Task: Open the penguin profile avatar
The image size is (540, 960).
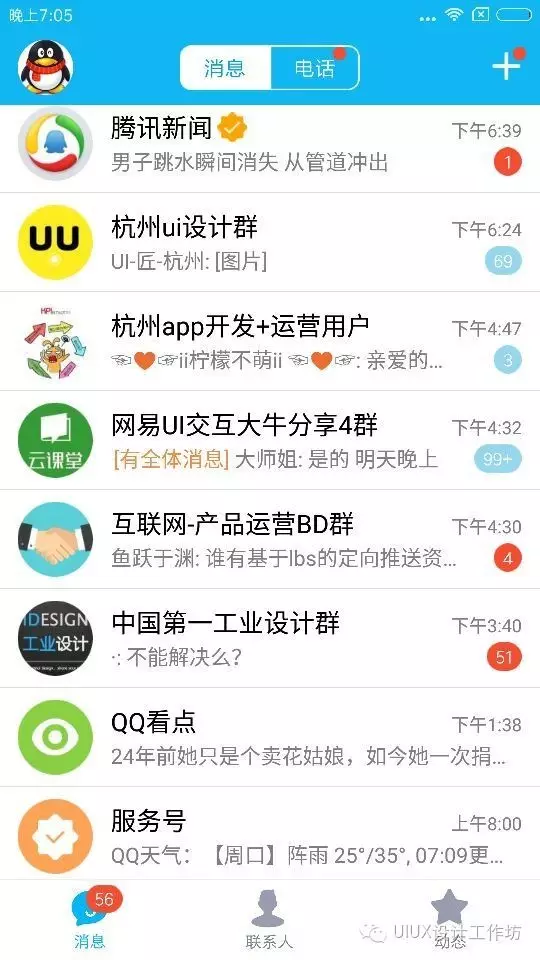Action: pyautogui.click(x=45, y=67)
